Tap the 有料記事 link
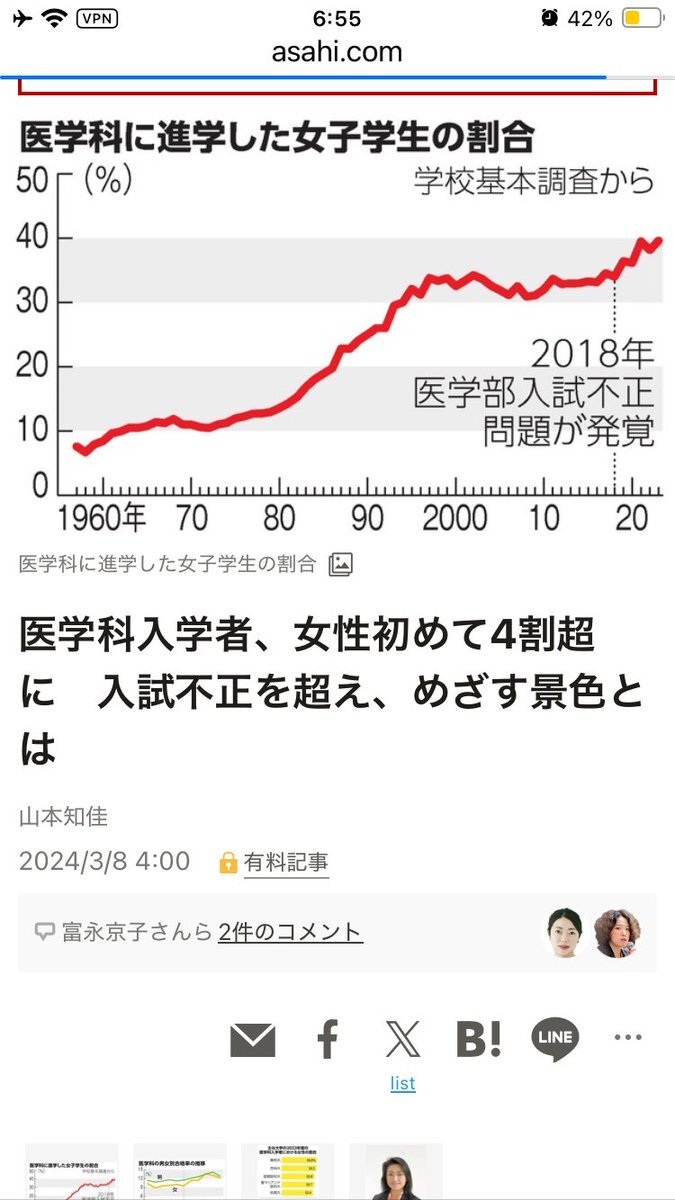This screenshot has width=675, height=1200. 287,862
